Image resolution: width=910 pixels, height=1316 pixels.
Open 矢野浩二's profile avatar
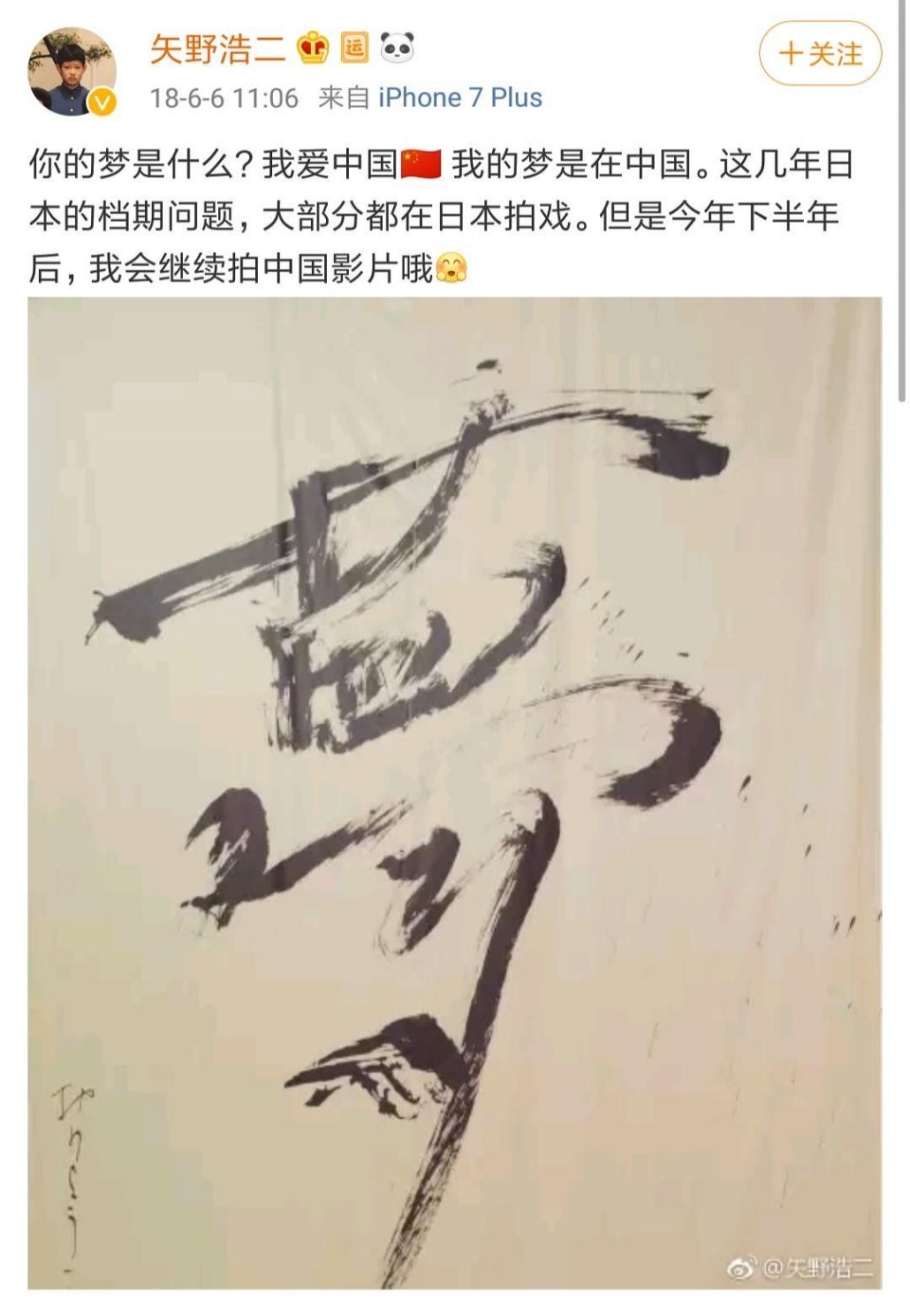[72, 72]
